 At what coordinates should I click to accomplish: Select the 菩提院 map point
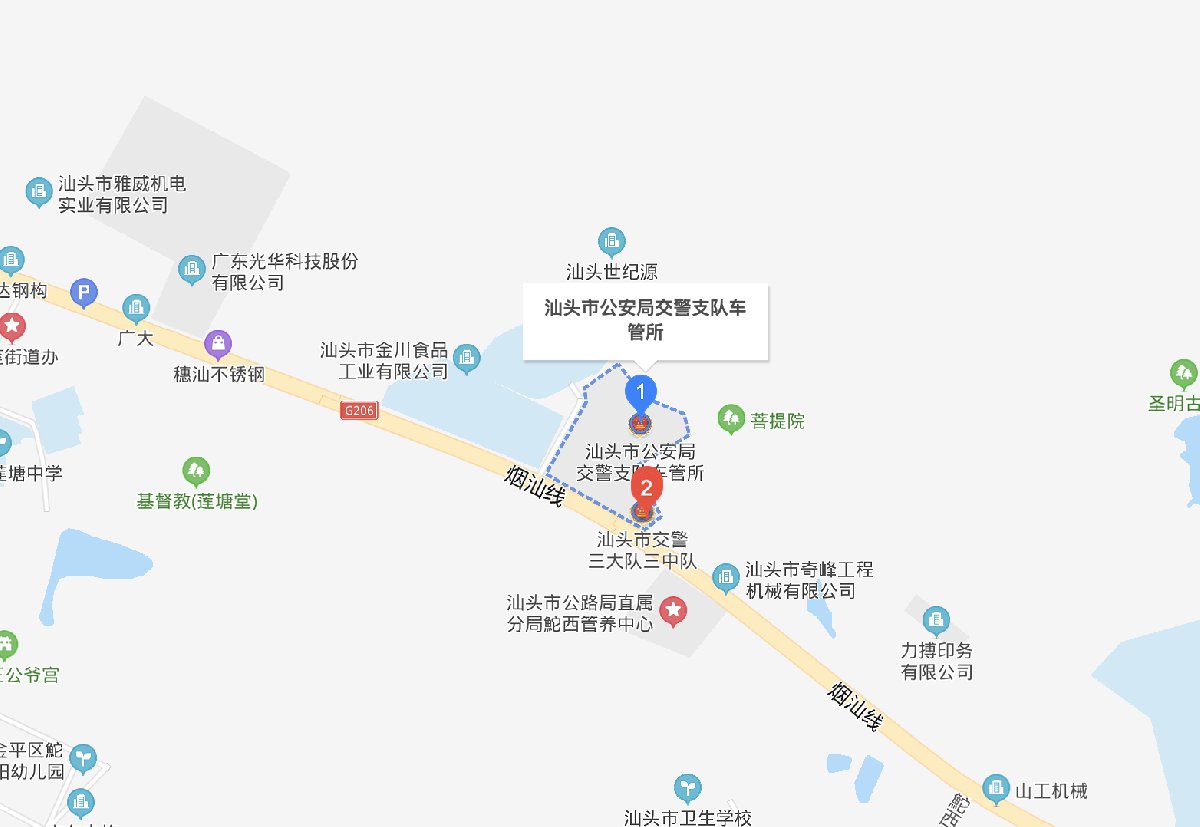[x=732, y=418]
